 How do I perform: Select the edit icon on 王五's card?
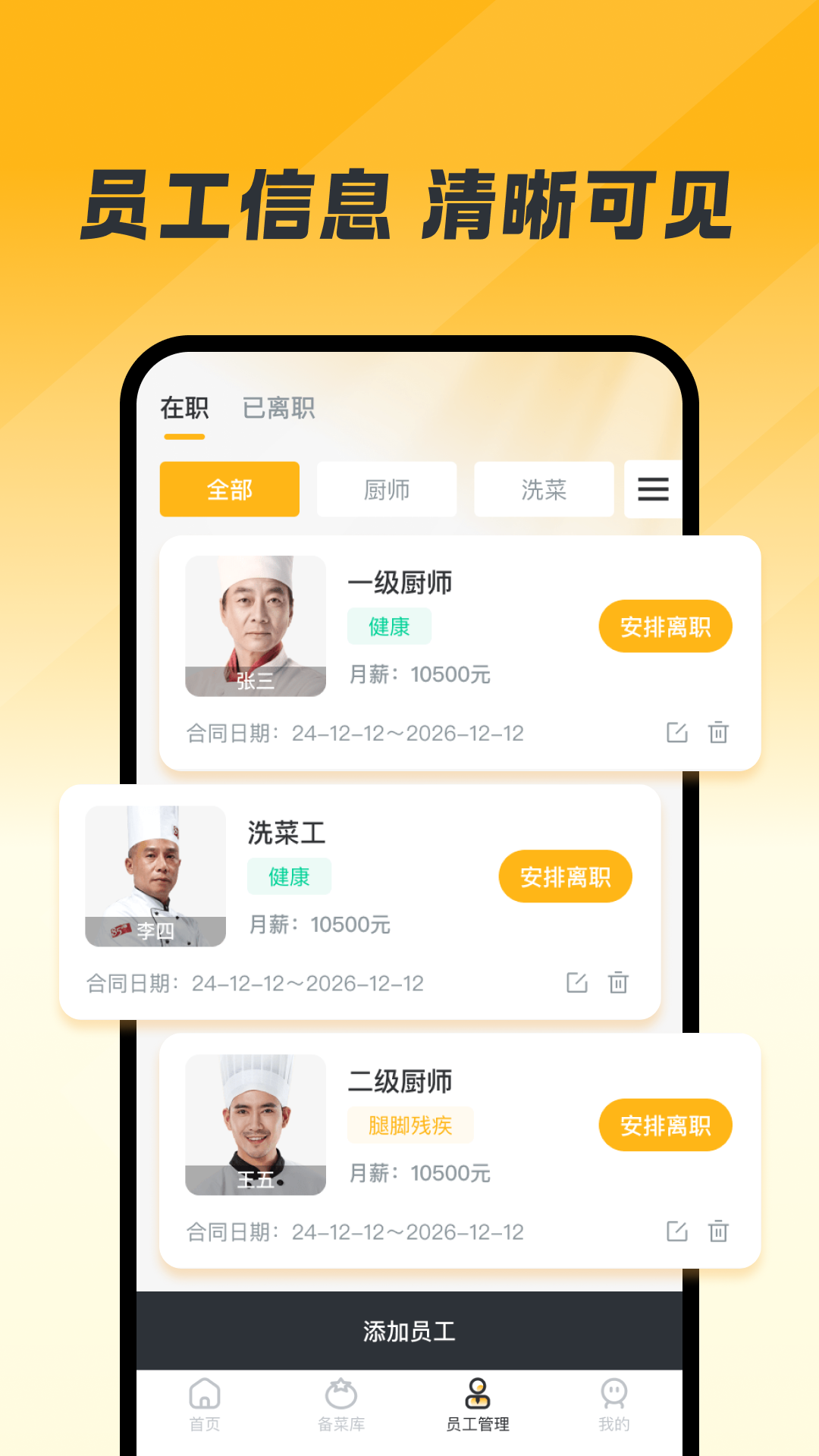tap(678, 1232)
